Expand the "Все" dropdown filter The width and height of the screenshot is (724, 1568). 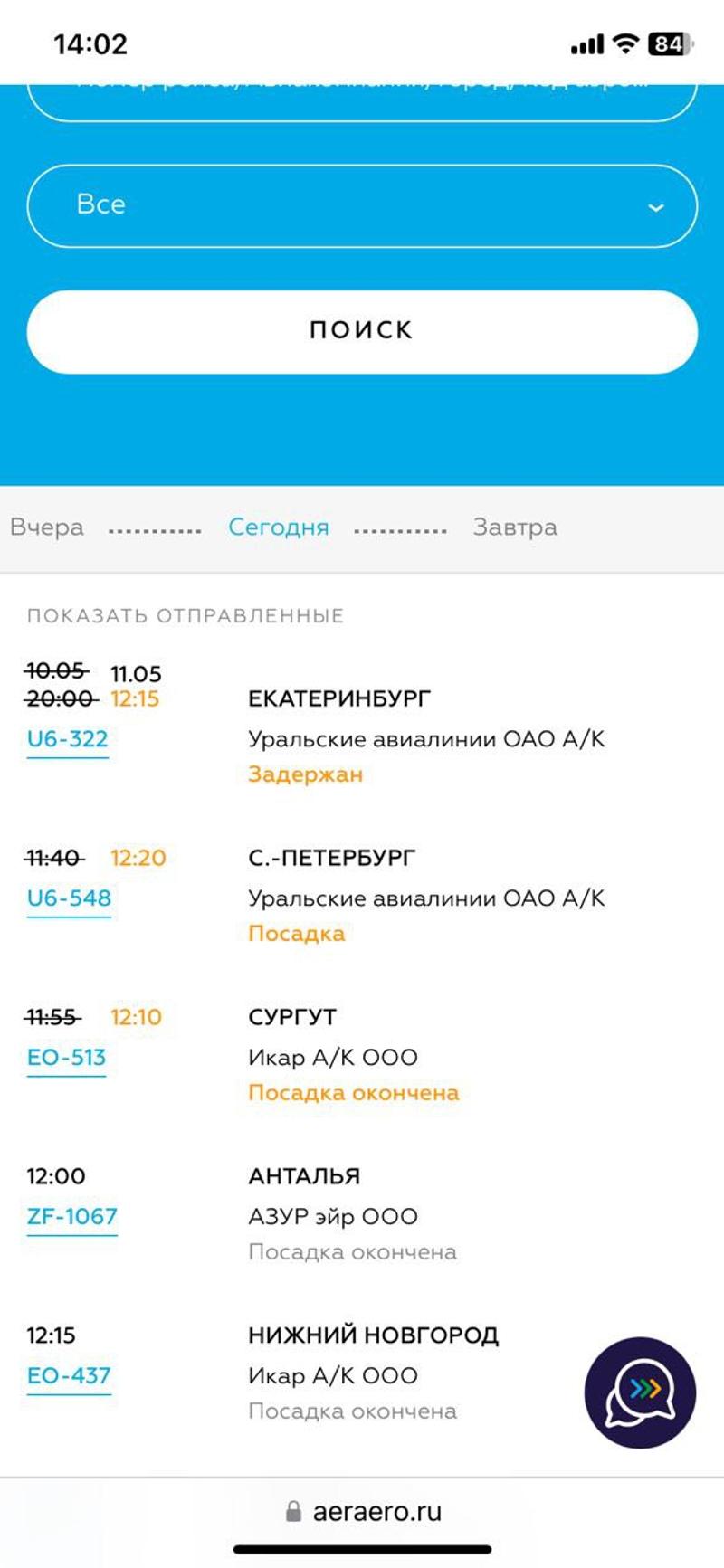coord(362,205)
